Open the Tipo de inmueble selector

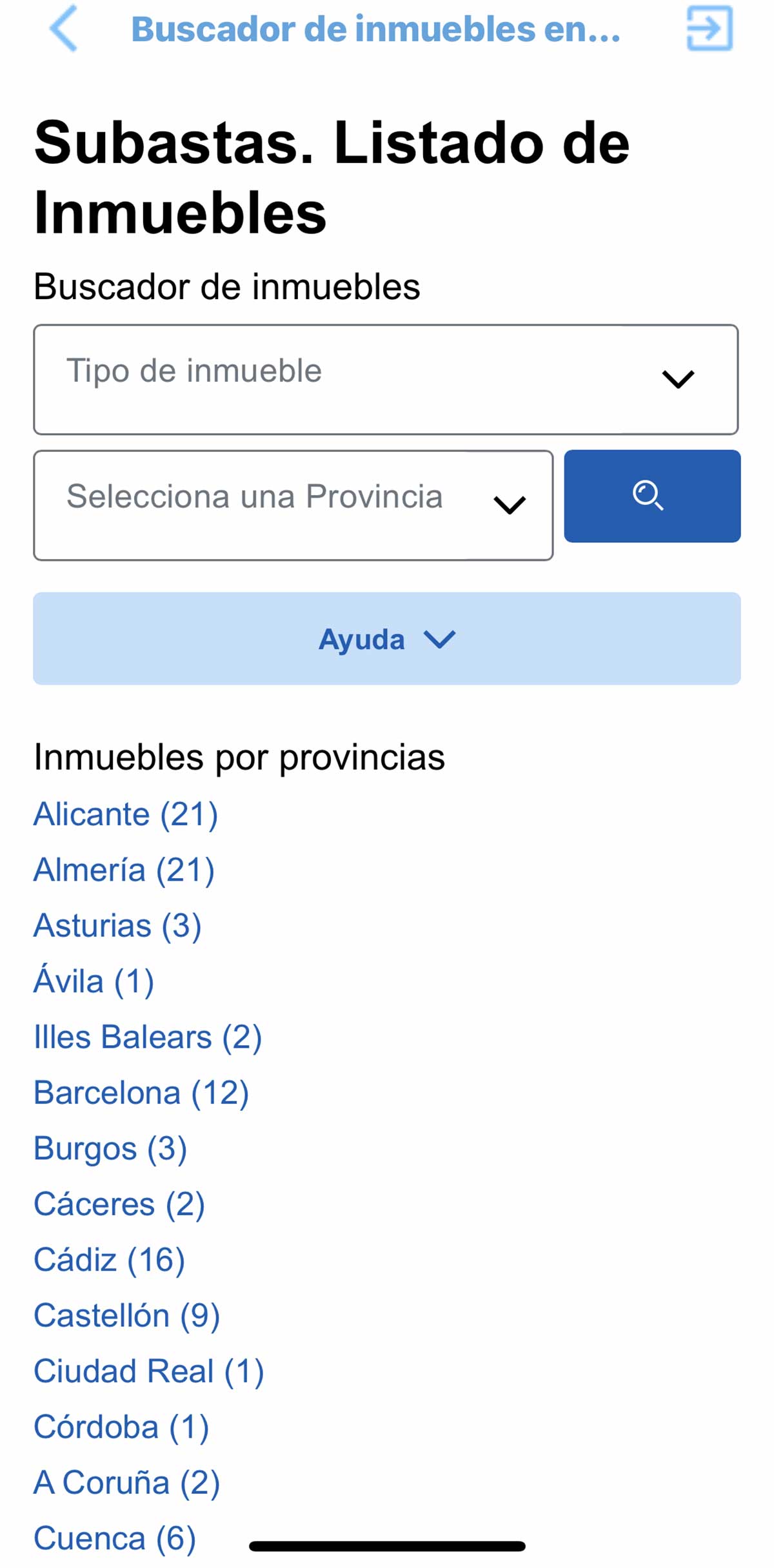387,380
